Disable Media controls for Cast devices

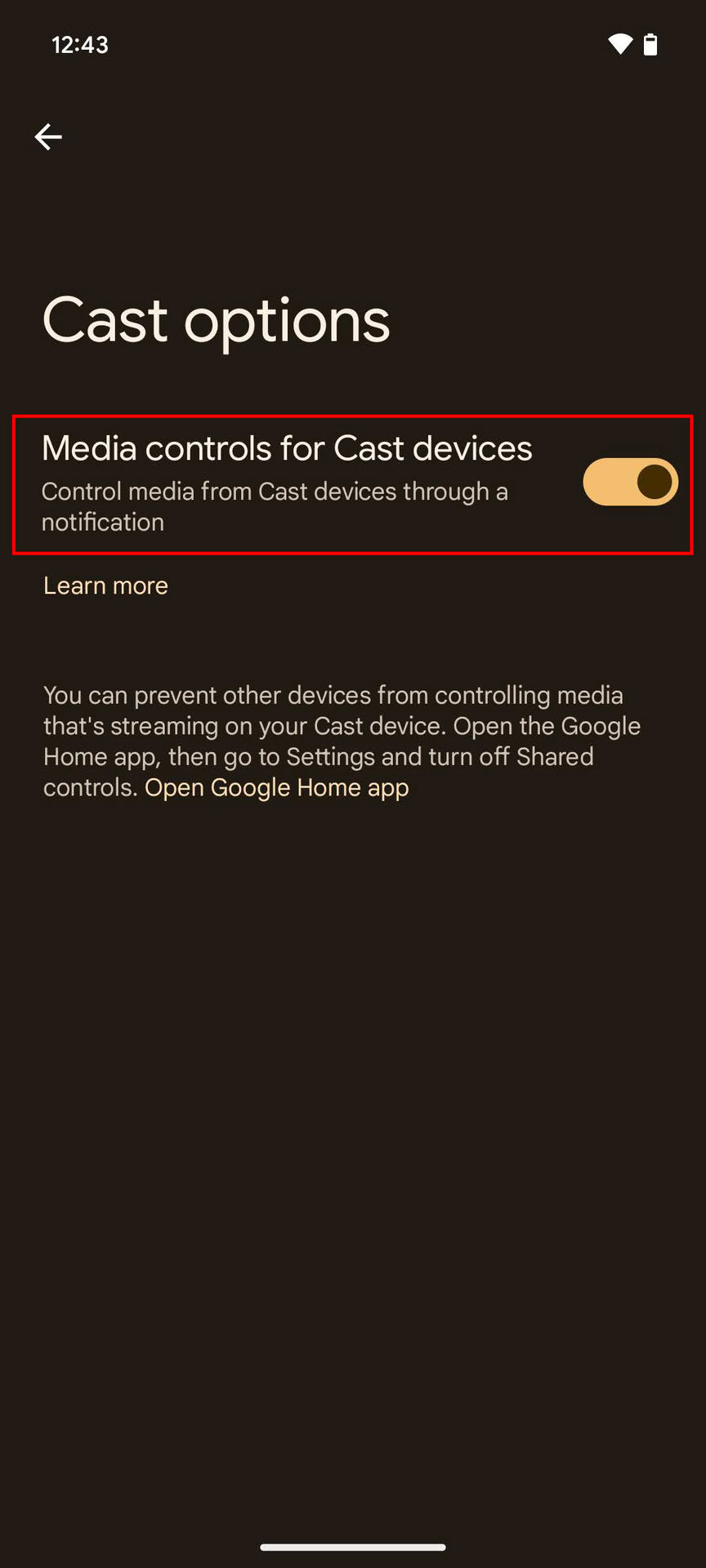629,482
